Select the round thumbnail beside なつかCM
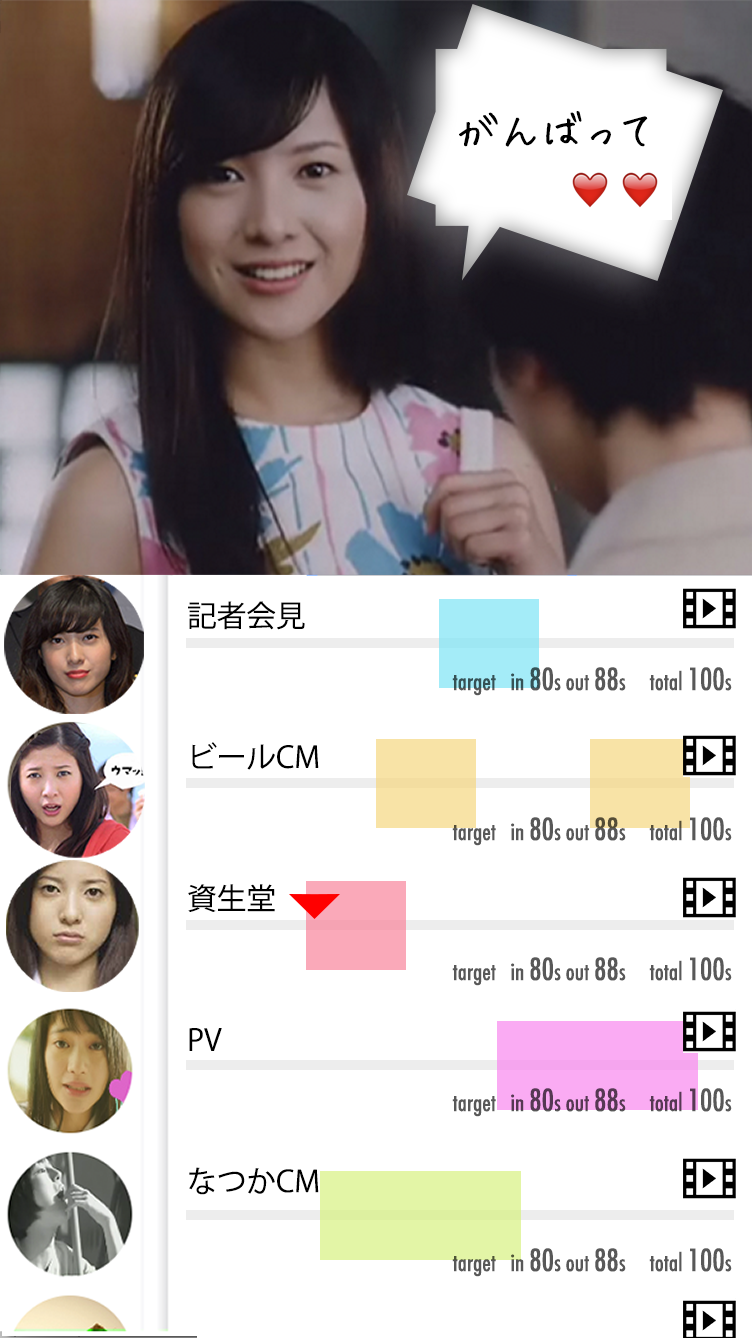Screen dimensions: 752x1338 point(70,1214)
